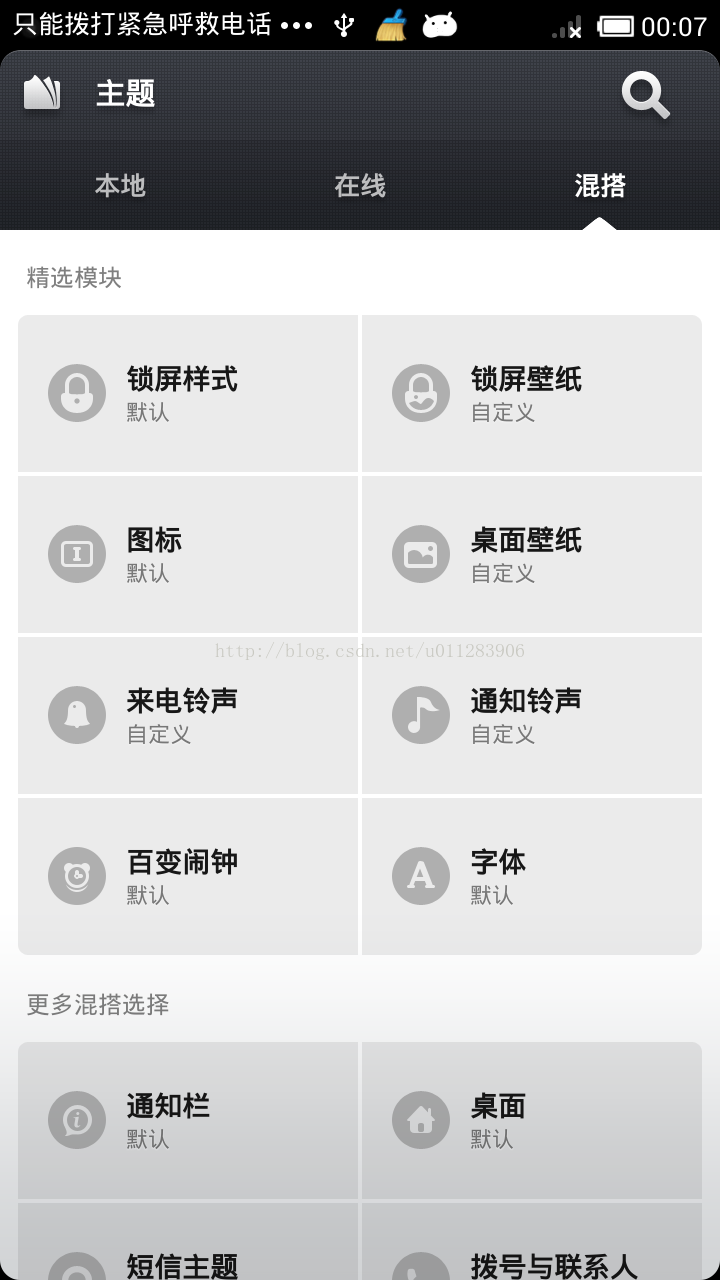Viewport: 720px width, 1280px height.
Task: Open the 图标 module
Action: point(188,554)
